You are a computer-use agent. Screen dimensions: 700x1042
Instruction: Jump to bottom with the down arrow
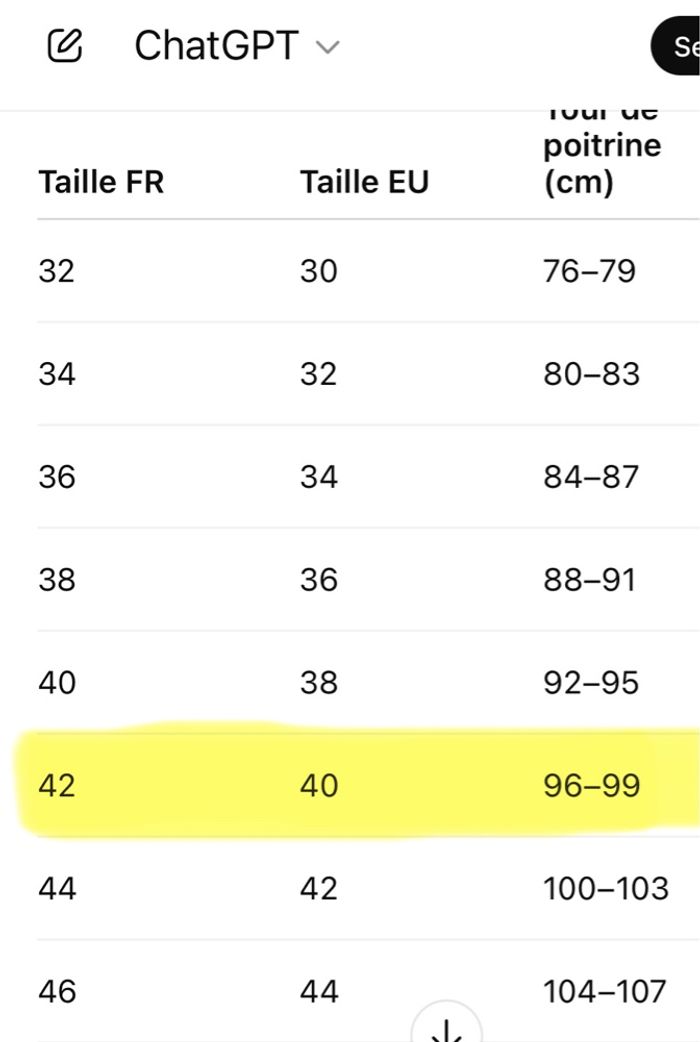(x=446, y=1026)
